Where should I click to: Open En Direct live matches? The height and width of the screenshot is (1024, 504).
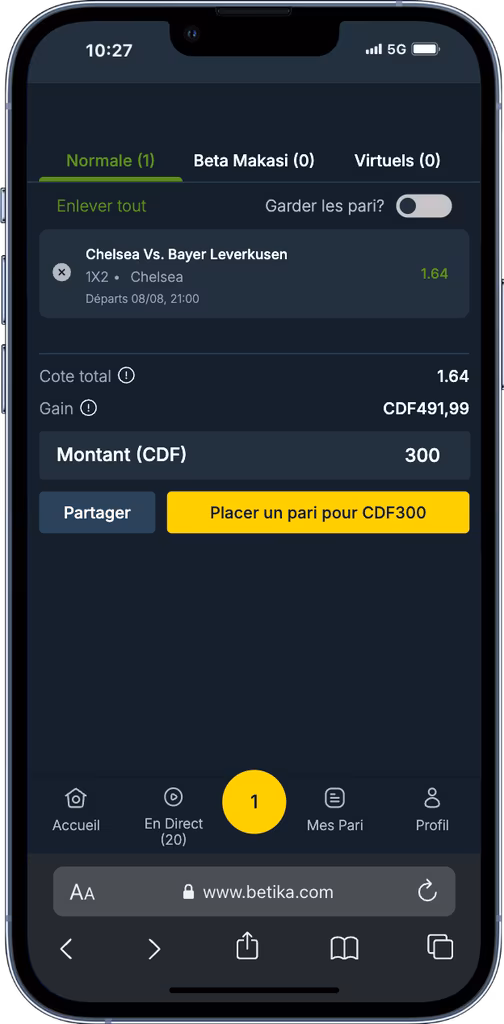(173, 816)
